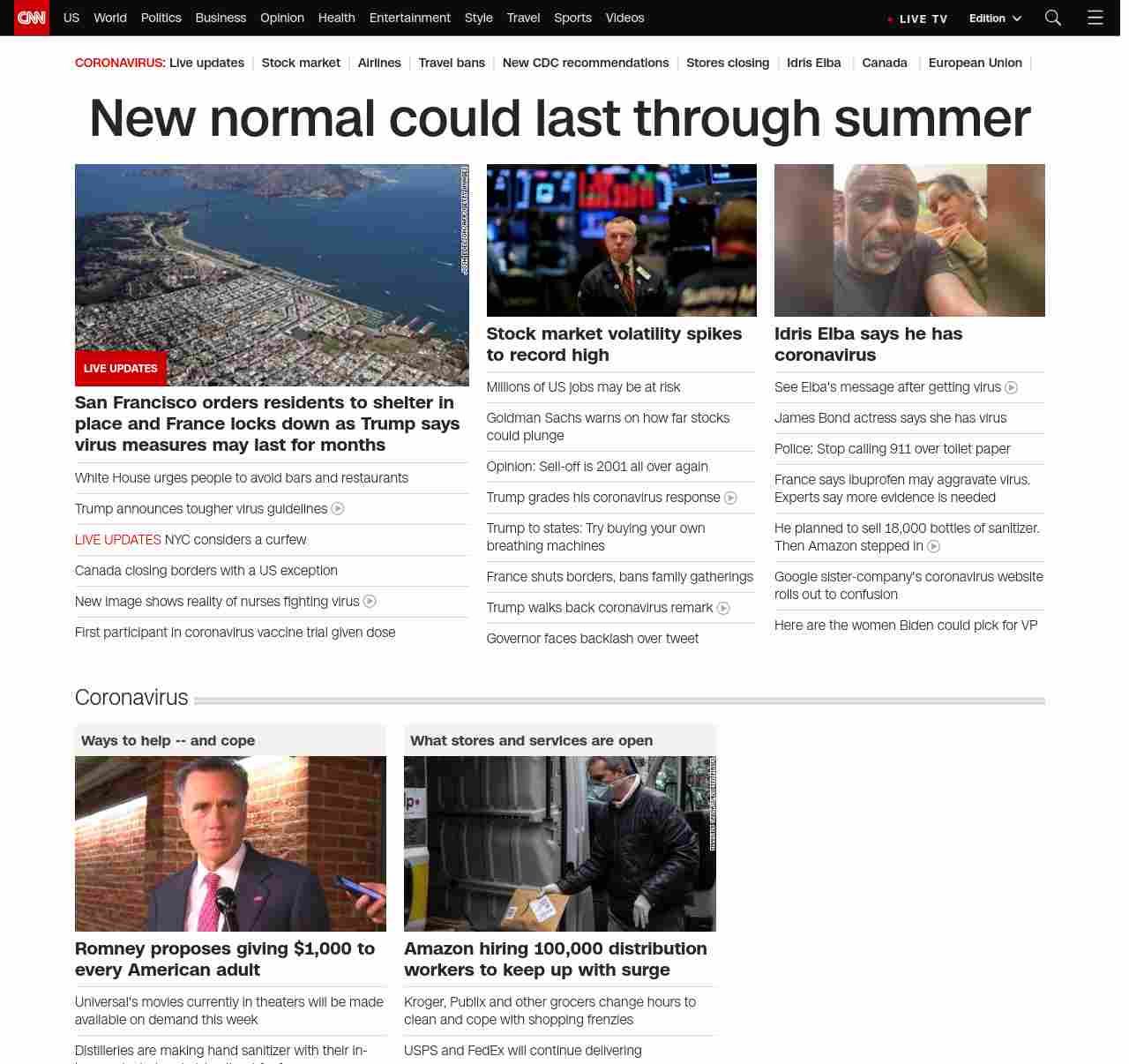Read Stock market volatility spikes headline
The height and width of the screenshot is (1064, 1129).
click(x=614, y=344)
